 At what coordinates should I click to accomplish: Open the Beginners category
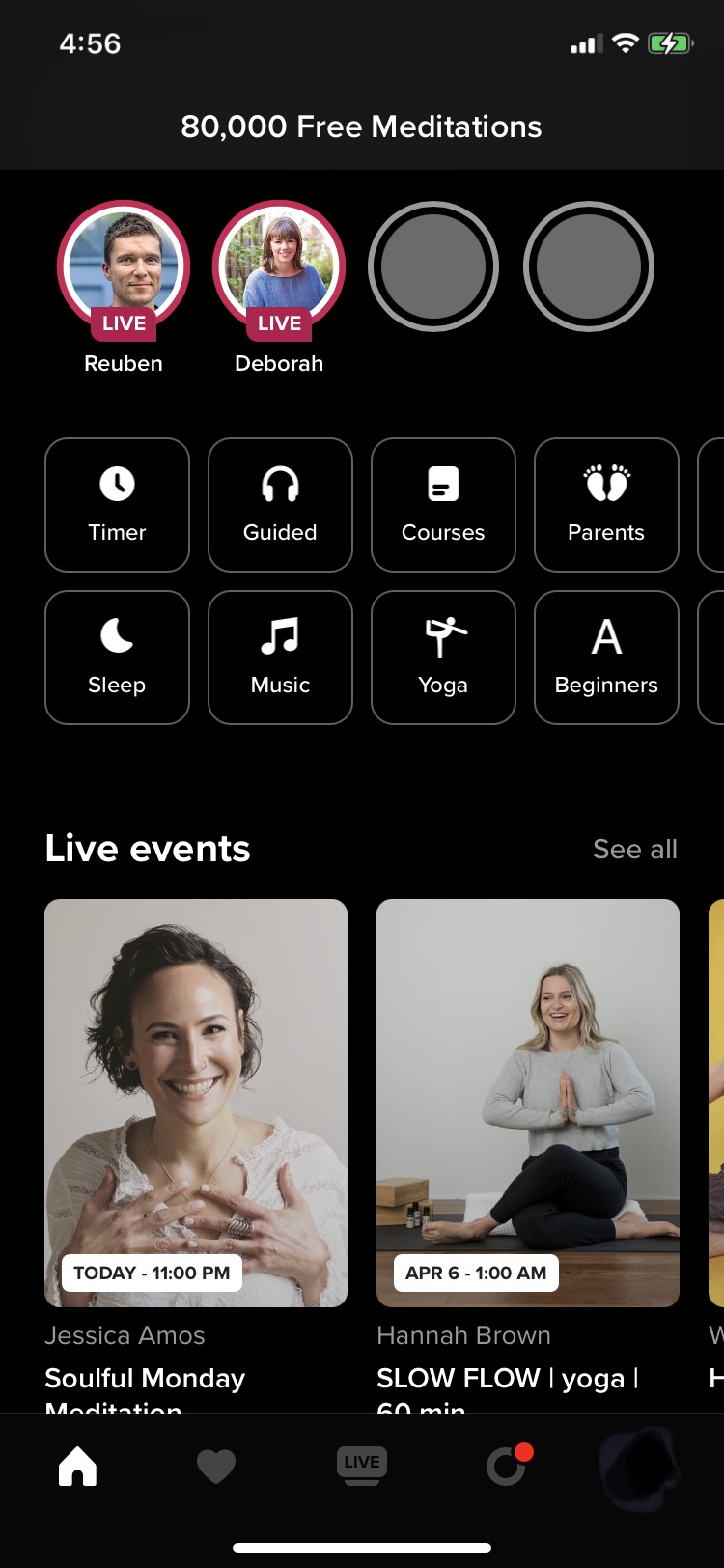[x=606, y=658]
